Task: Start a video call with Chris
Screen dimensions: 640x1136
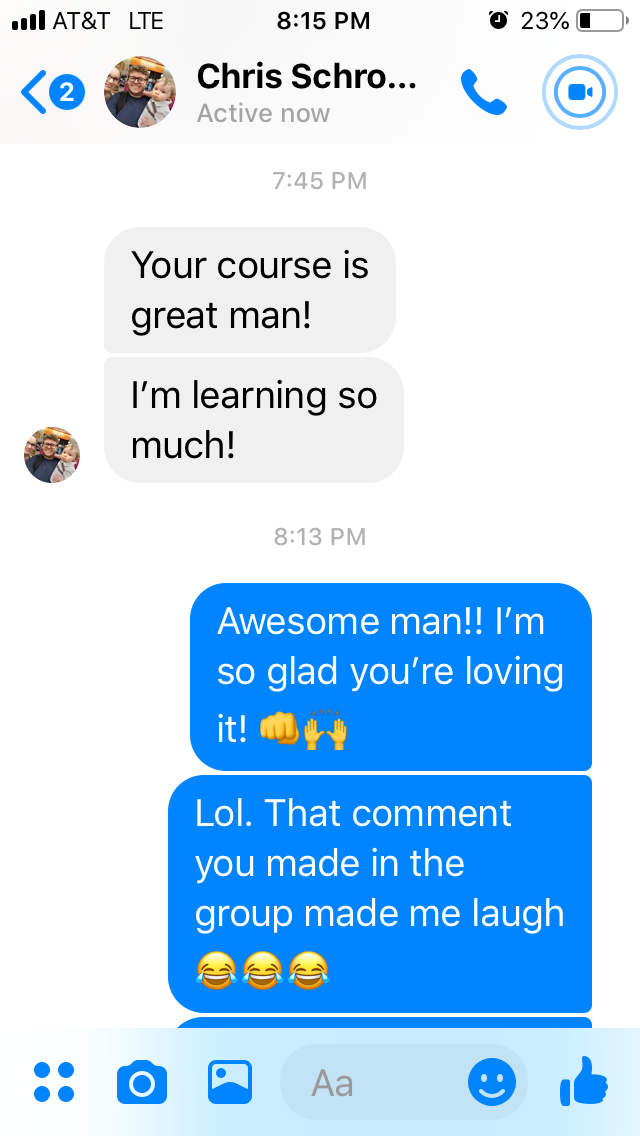Action: pyautogui.click(x=580, y=93)
